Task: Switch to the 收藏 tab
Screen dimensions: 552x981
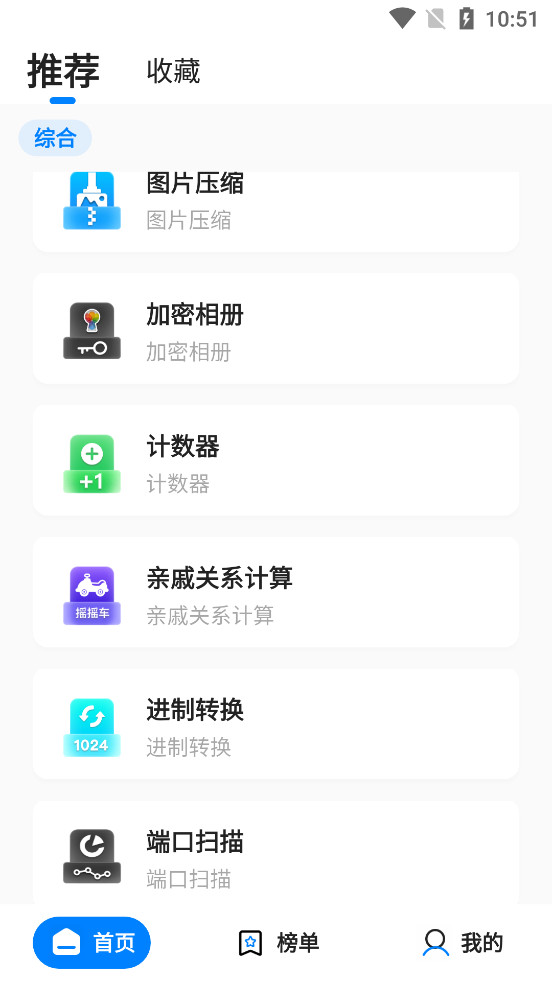Action: (x=173, y=71)
